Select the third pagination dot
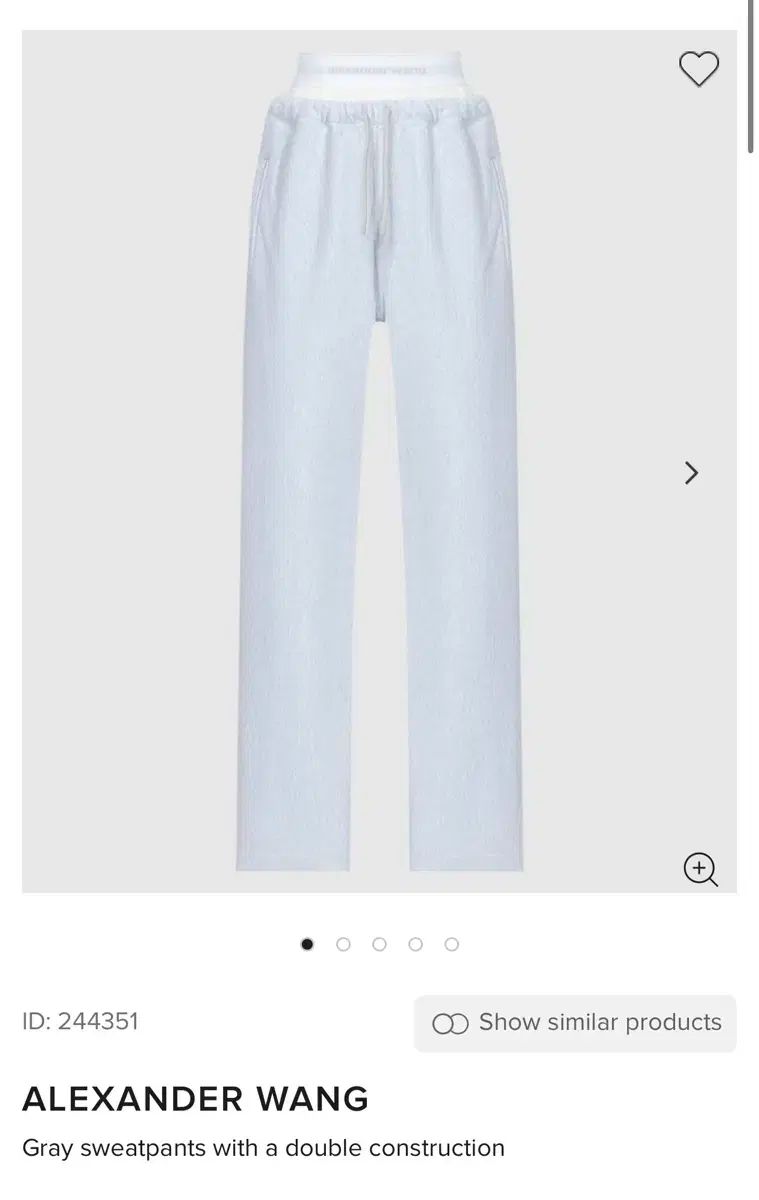 pyautogui.click(x=380, y=943)
